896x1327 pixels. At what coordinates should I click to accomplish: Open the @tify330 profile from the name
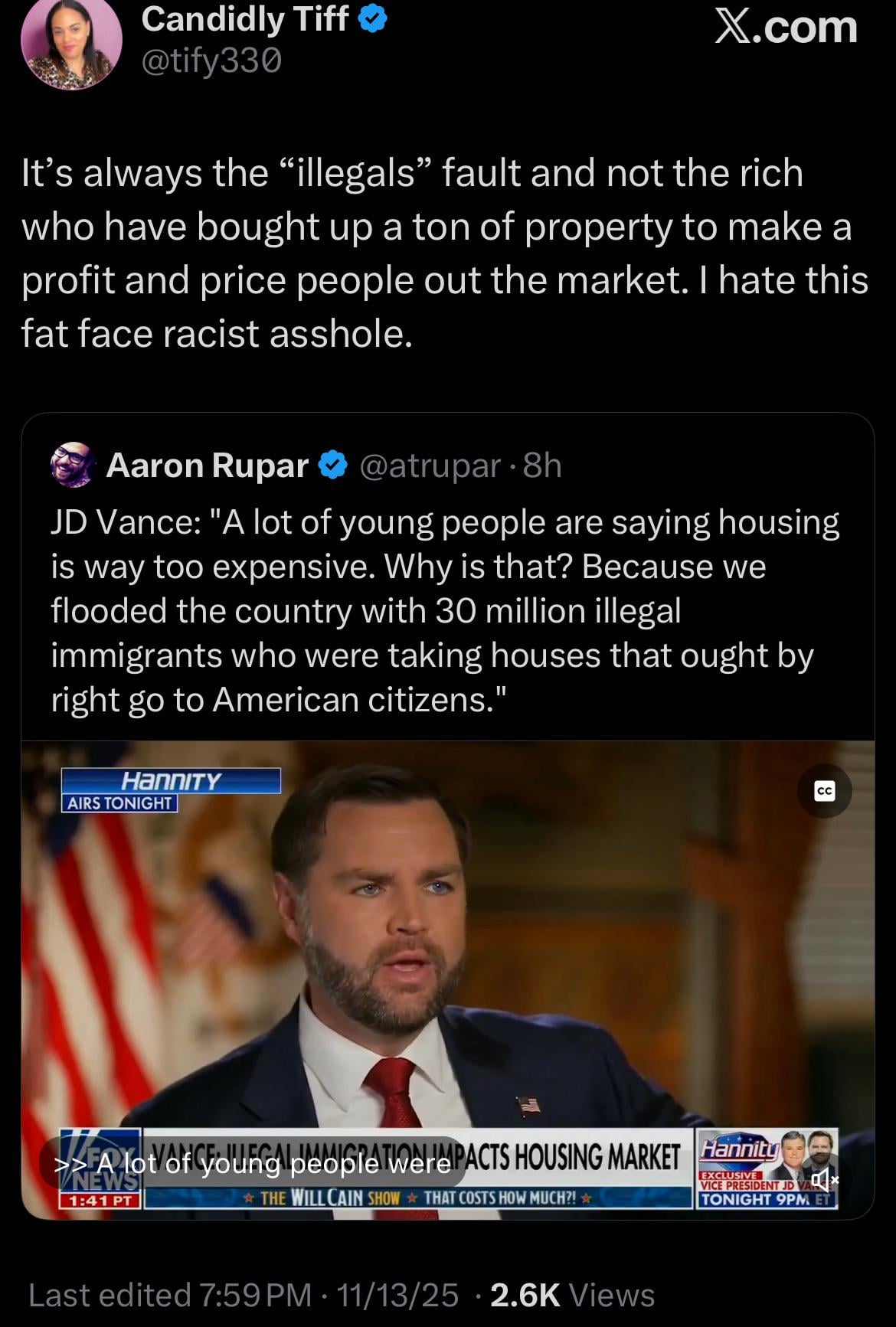click(245, 19)
